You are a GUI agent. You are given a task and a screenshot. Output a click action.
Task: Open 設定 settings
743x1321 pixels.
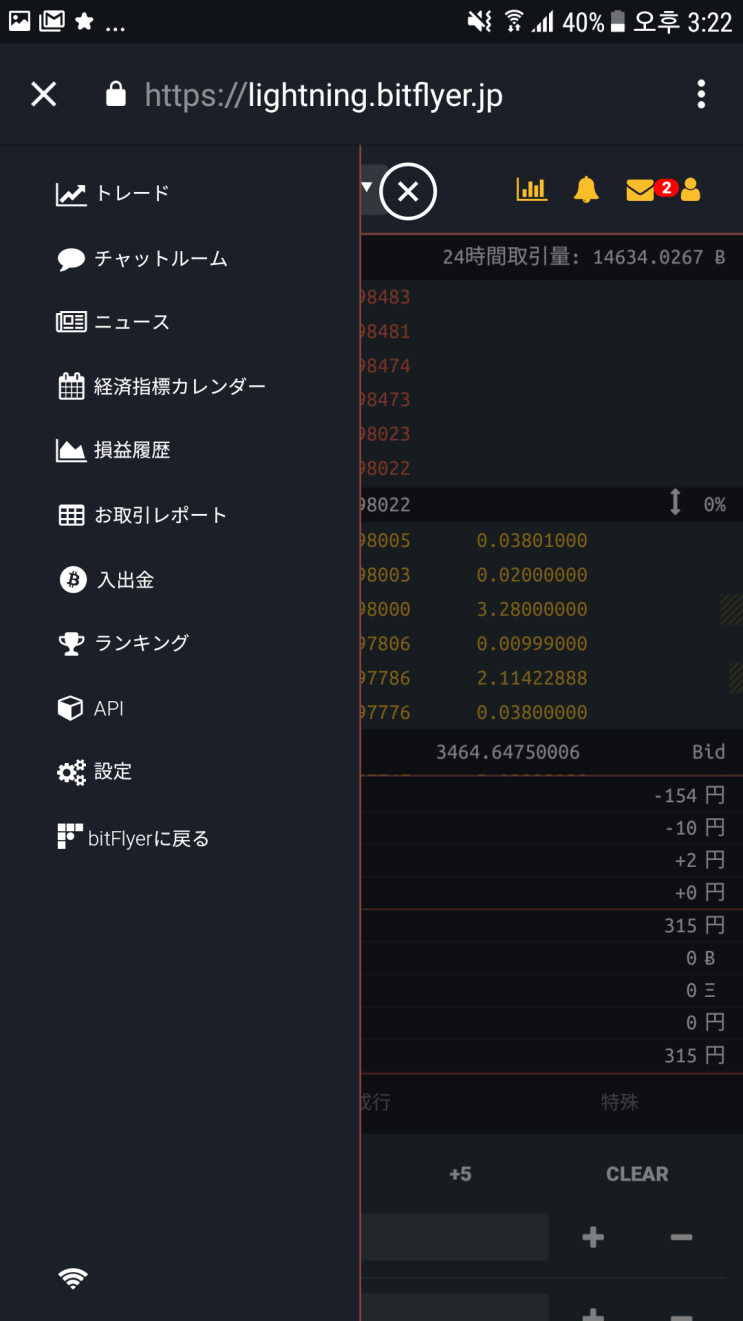click(x=112, y=772)
